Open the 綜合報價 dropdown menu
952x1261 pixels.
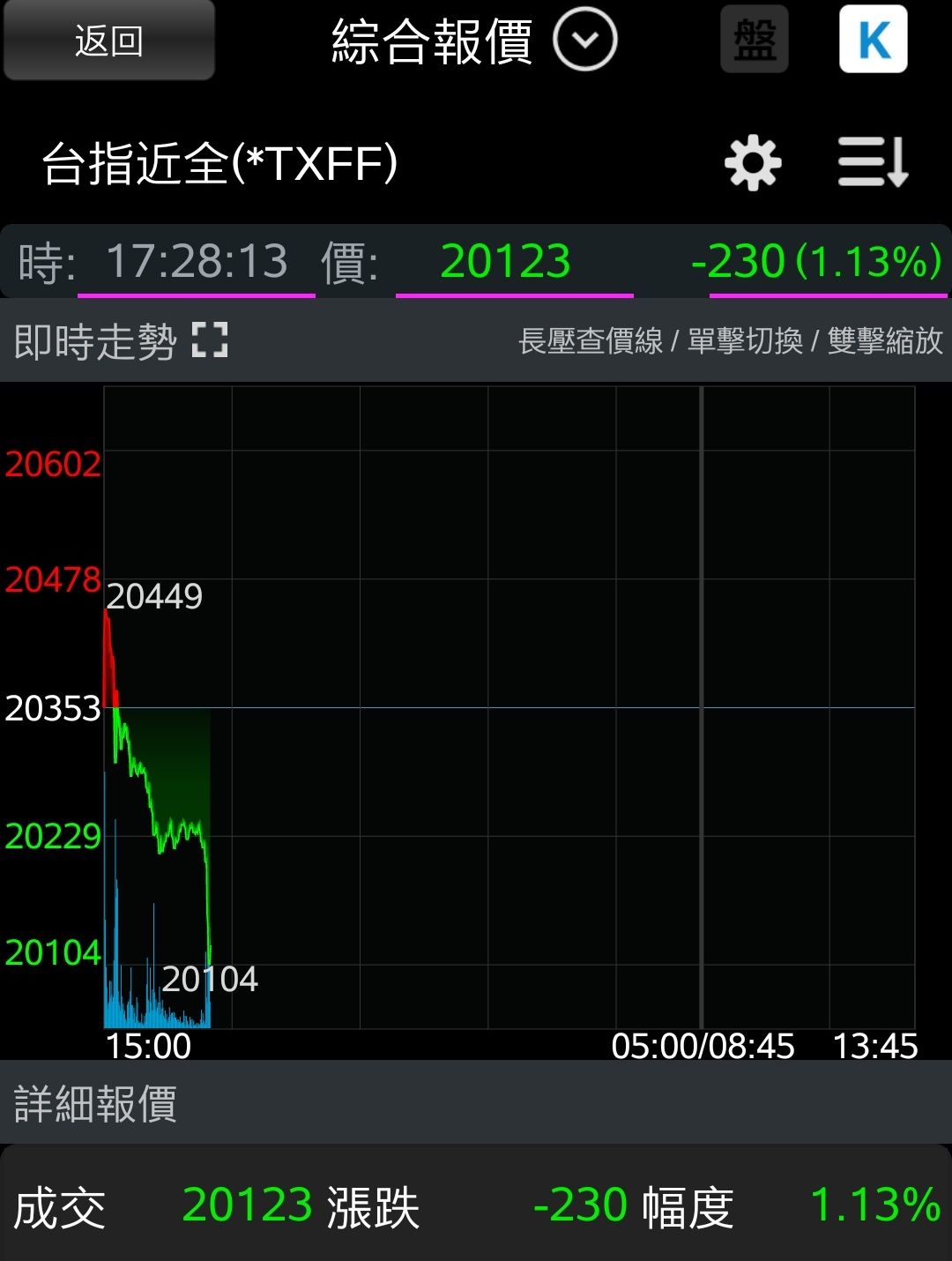click(584, 40)
